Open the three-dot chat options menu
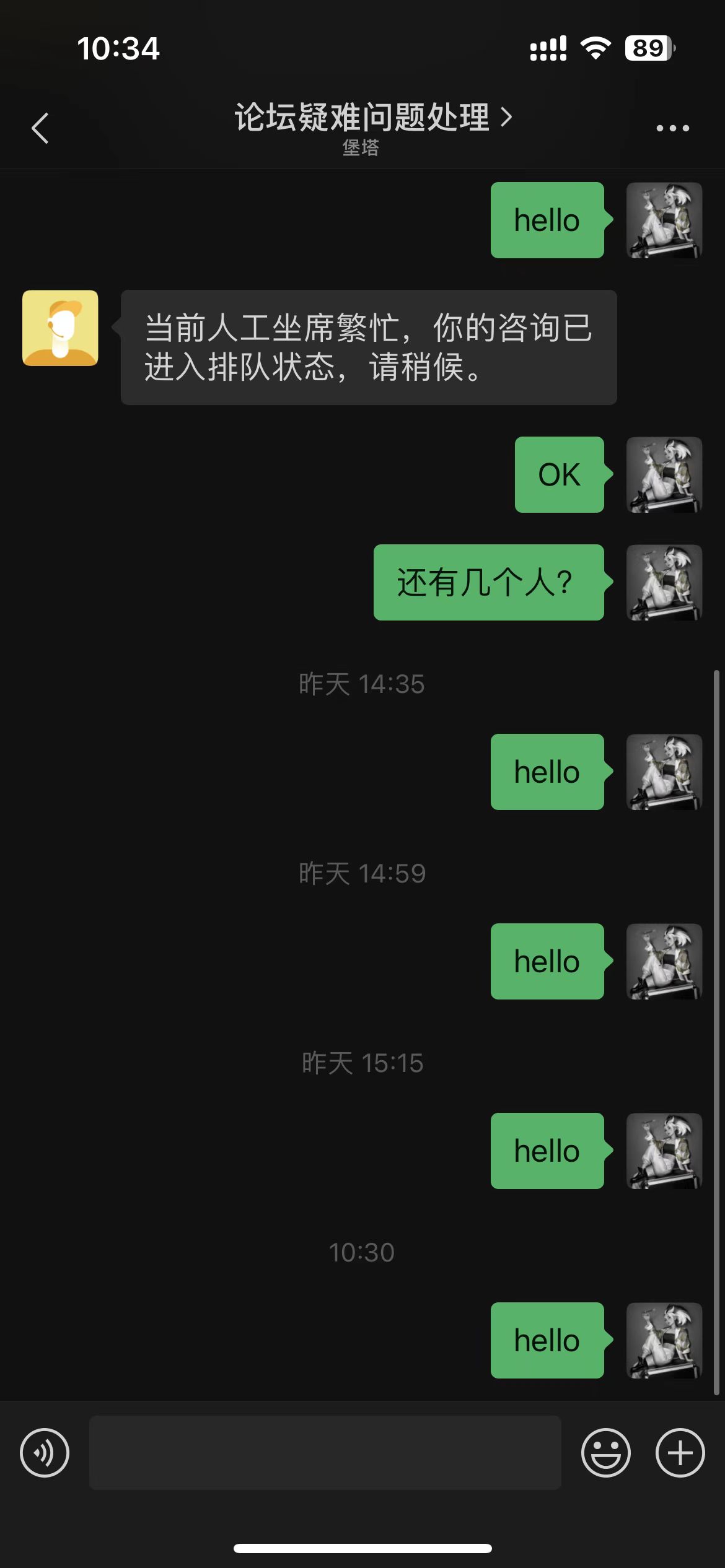The width and height of the screenshot is (725, 1568). [x=672, y=128]
